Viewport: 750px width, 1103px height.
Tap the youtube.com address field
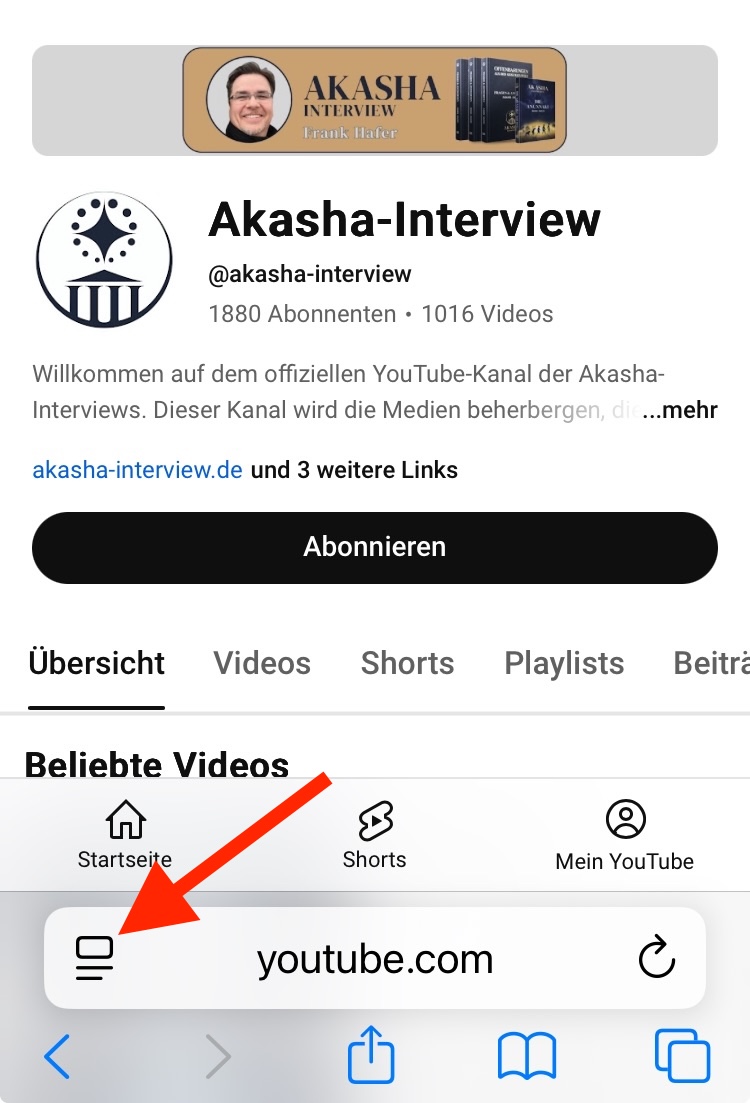(x=375, y=959)
